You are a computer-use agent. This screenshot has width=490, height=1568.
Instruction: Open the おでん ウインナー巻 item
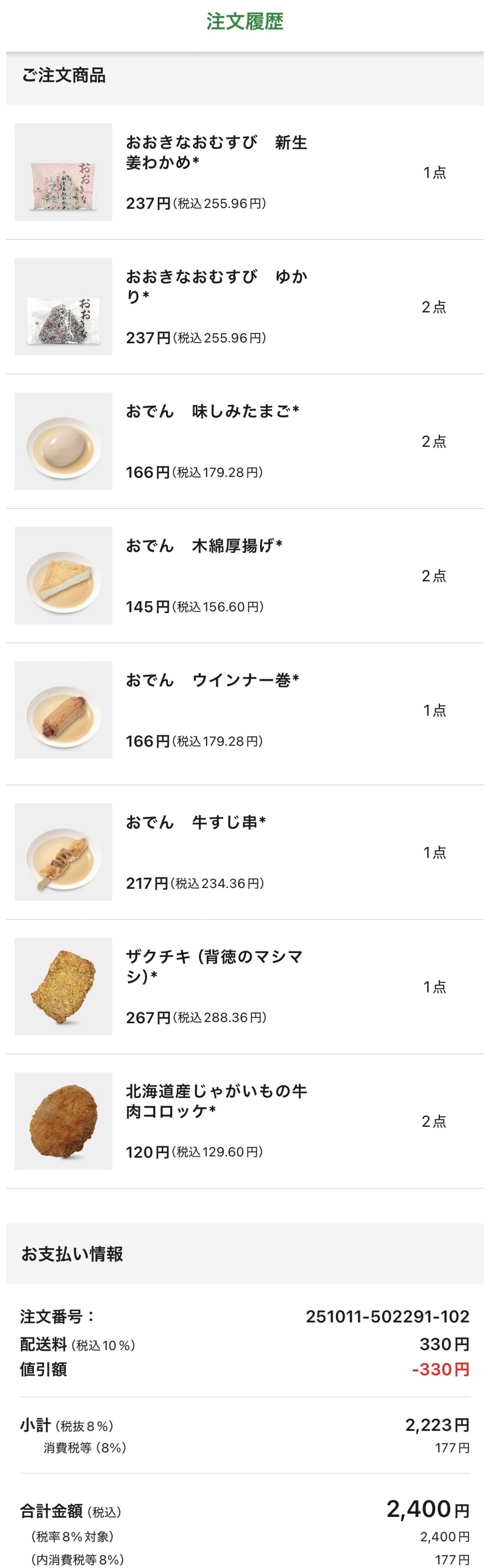click(212, 680)
